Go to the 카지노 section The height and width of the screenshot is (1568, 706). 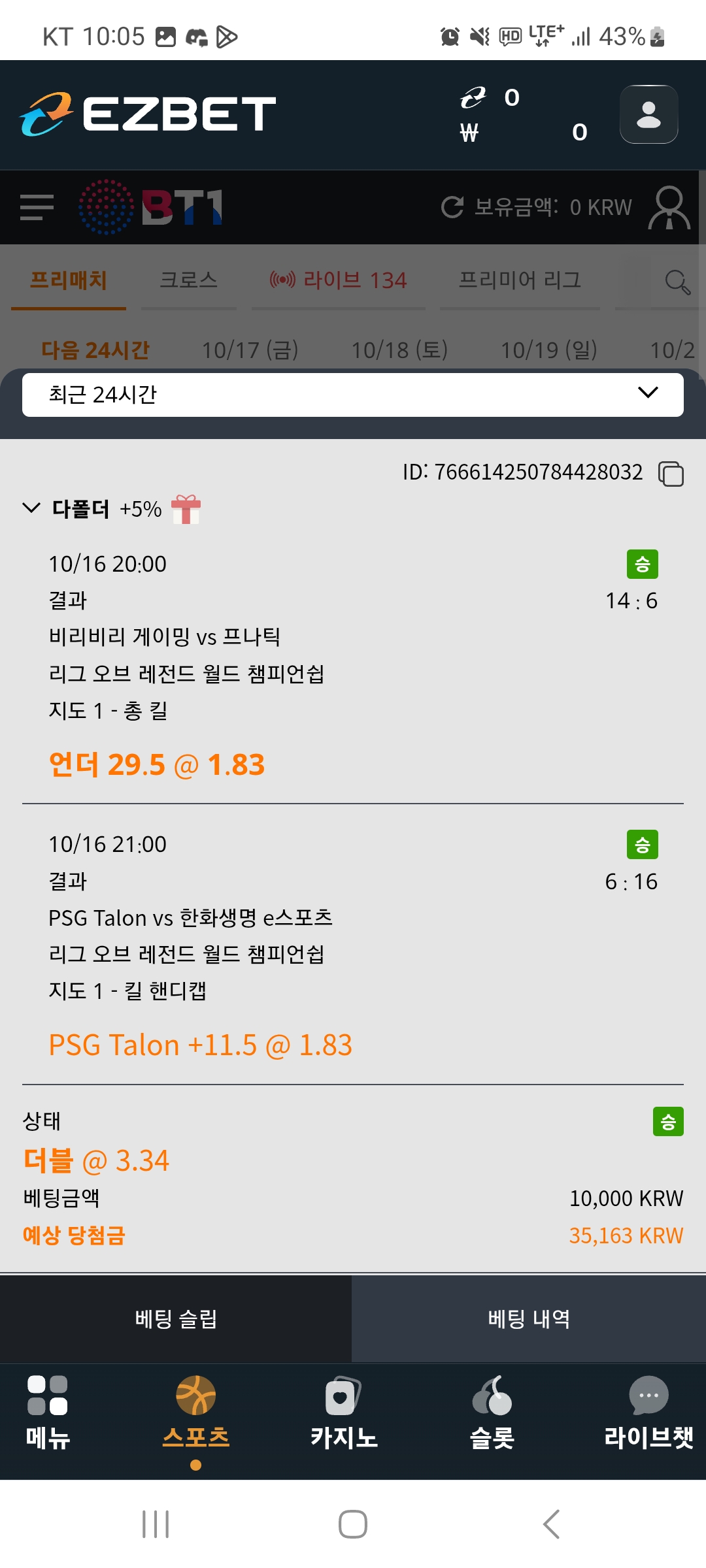344,1411
